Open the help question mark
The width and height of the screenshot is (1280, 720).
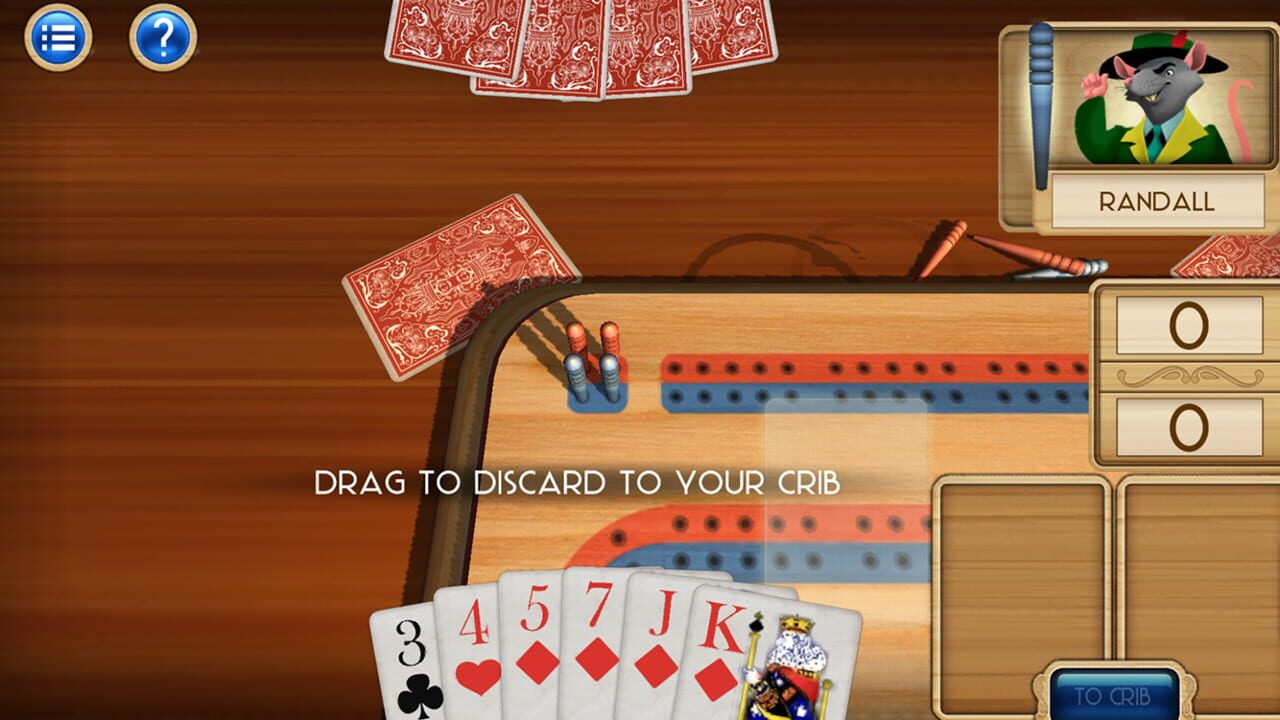point(162,38)
